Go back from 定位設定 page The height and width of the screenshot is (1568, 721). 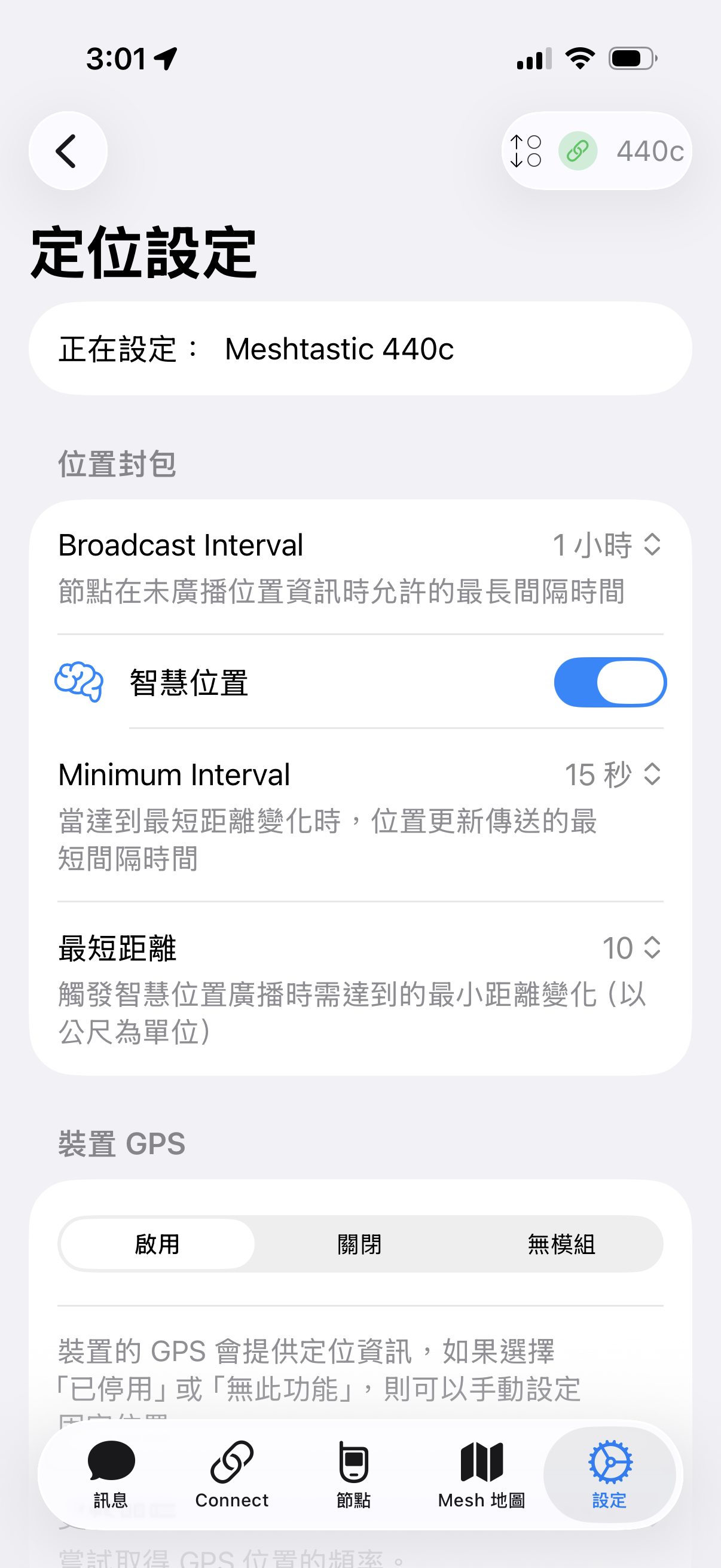pos(68,151)
